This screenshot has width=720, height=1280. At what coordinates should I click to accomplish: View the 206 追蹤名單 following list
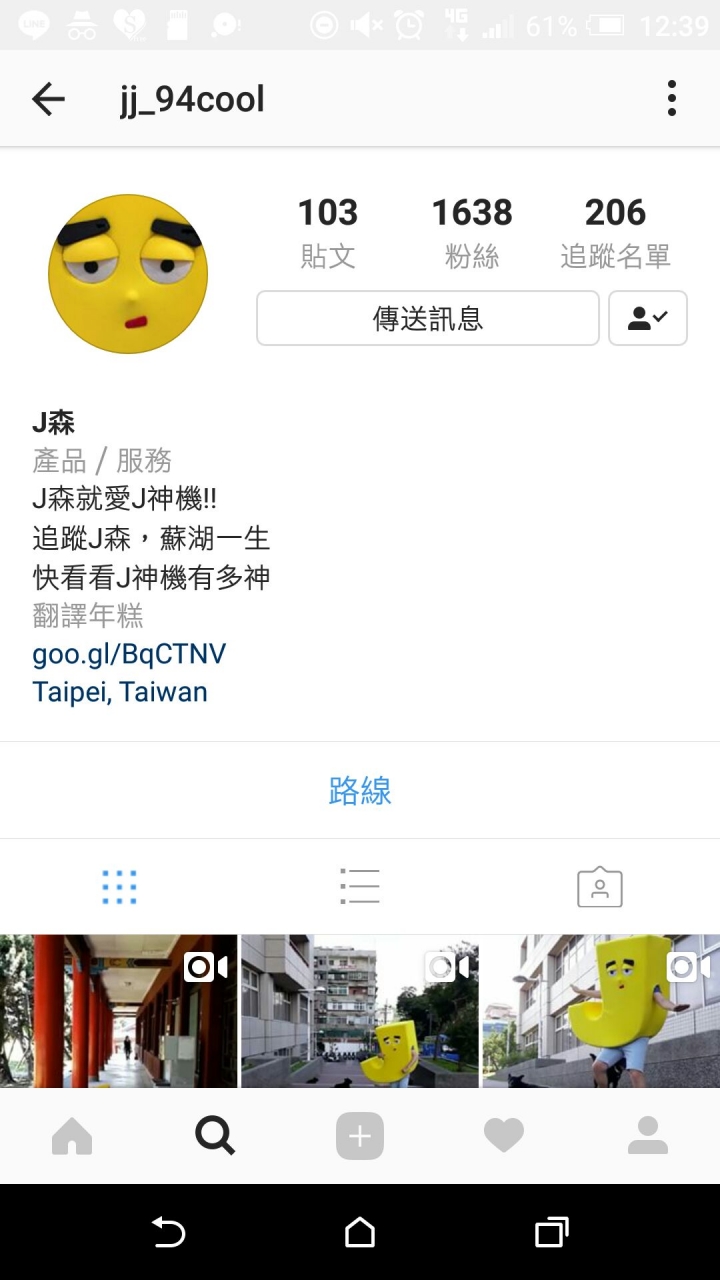[x=615, y=232]
